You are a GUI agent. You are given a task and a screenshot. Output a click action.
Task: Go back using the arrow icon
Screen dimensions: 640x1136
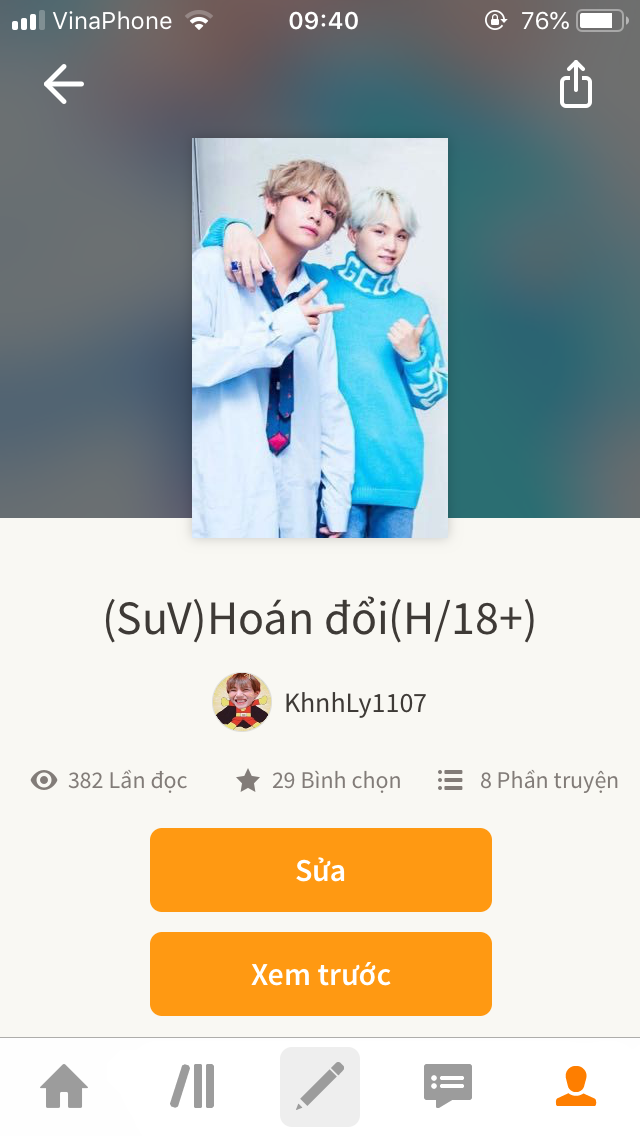point(63,85)
